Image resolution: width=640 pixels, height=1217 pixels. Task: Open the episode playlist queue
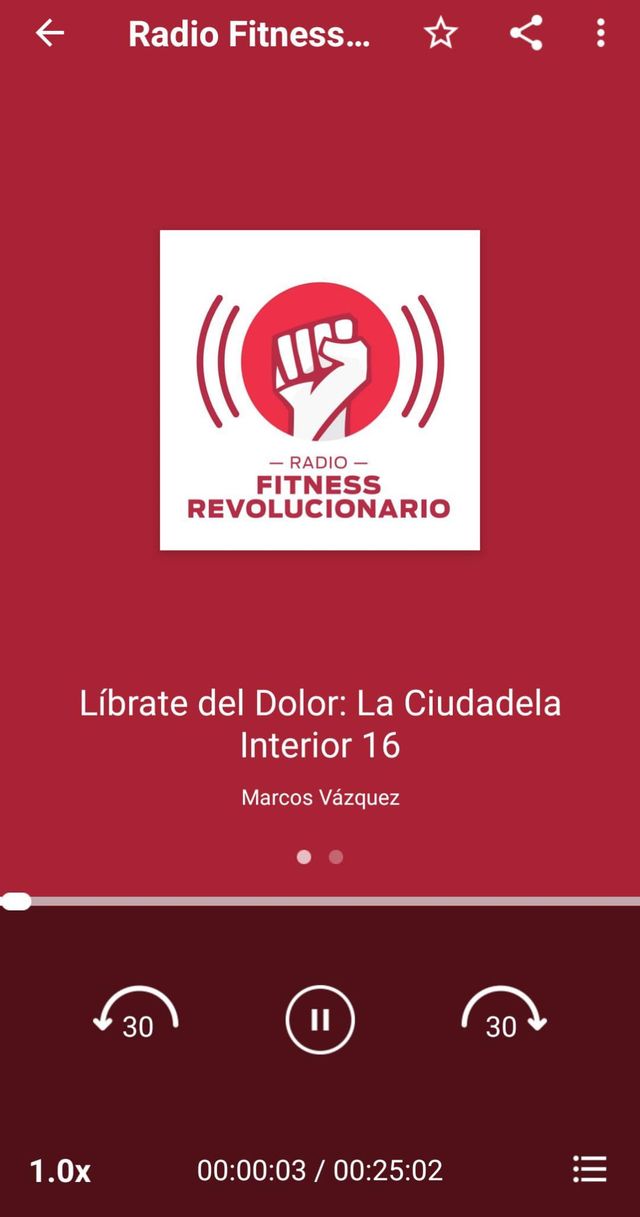tap(590, 1170)
